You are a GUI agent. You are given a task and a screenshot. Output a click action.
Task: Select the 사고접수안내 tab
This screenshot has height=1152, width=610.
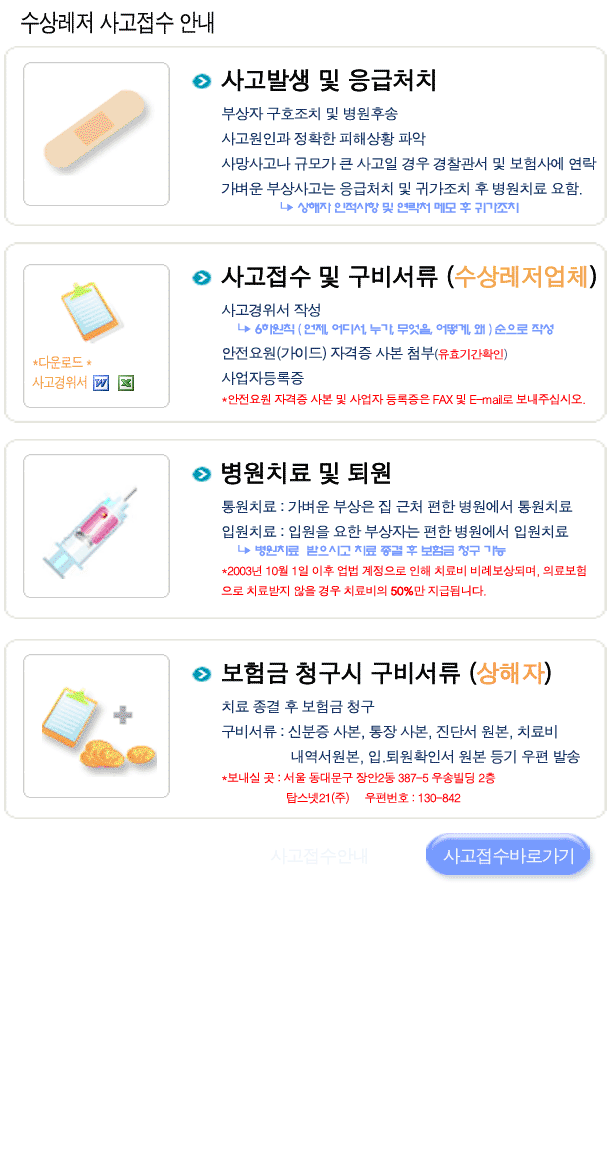point(320,857)
